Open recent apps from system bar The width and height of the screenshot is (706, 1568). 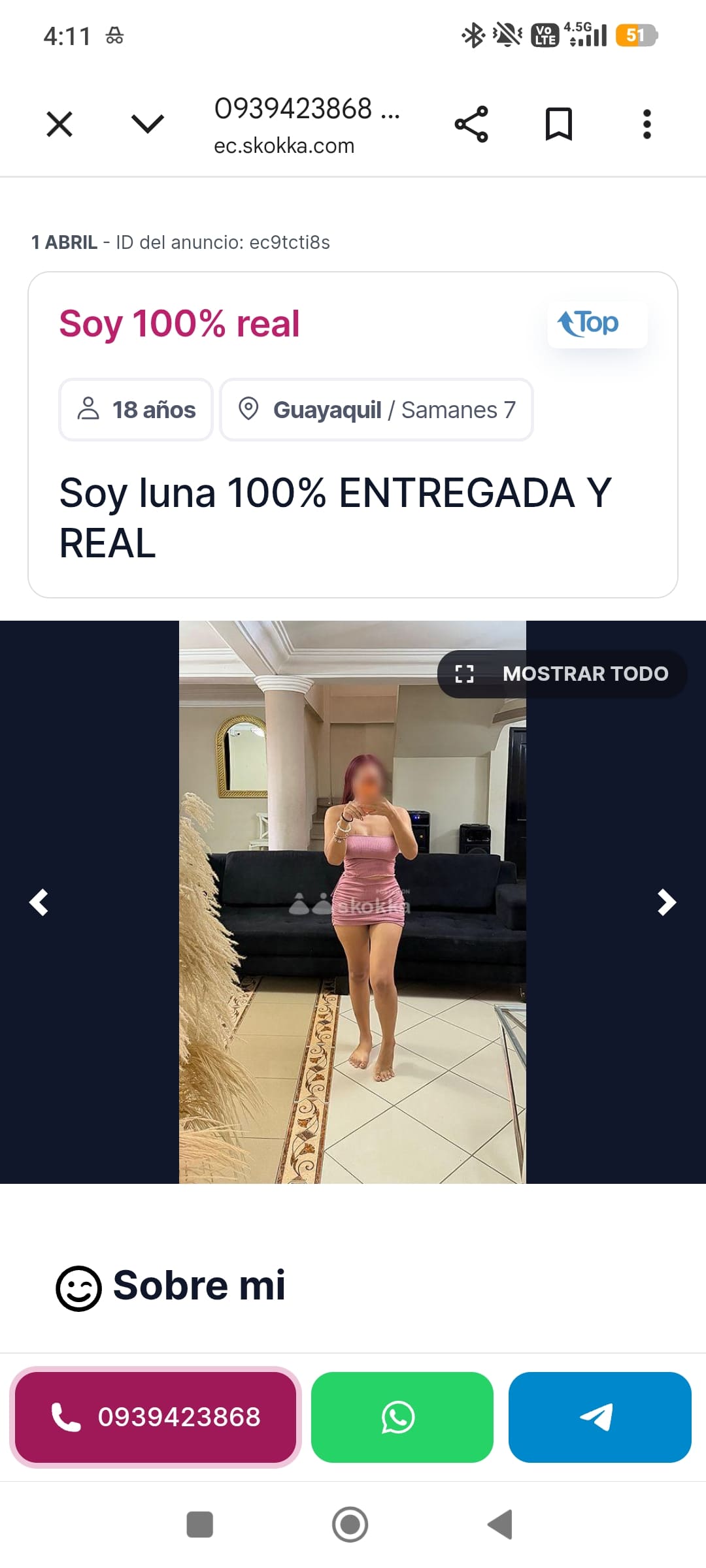tap(199, 1524)
